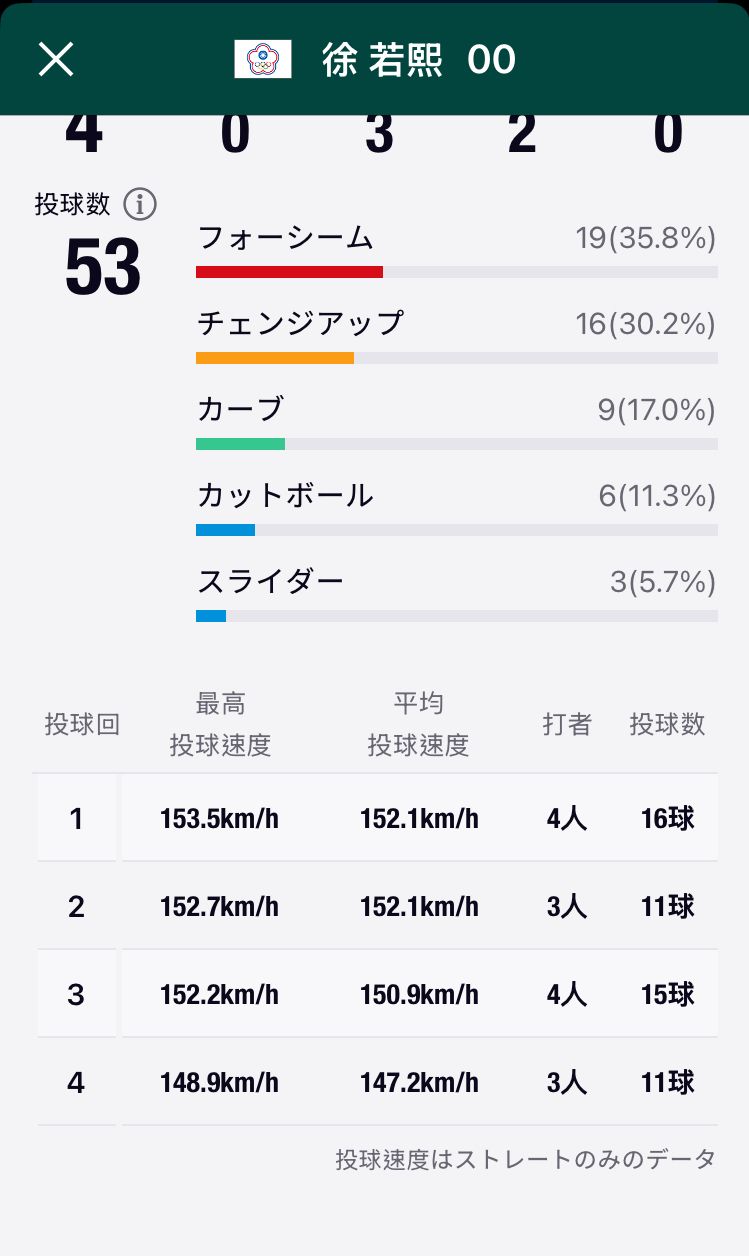This screenshot has height=1256, width=749.
Task: Close the 徐若熙 pitcher stats panel
Action: pos(56,60)
